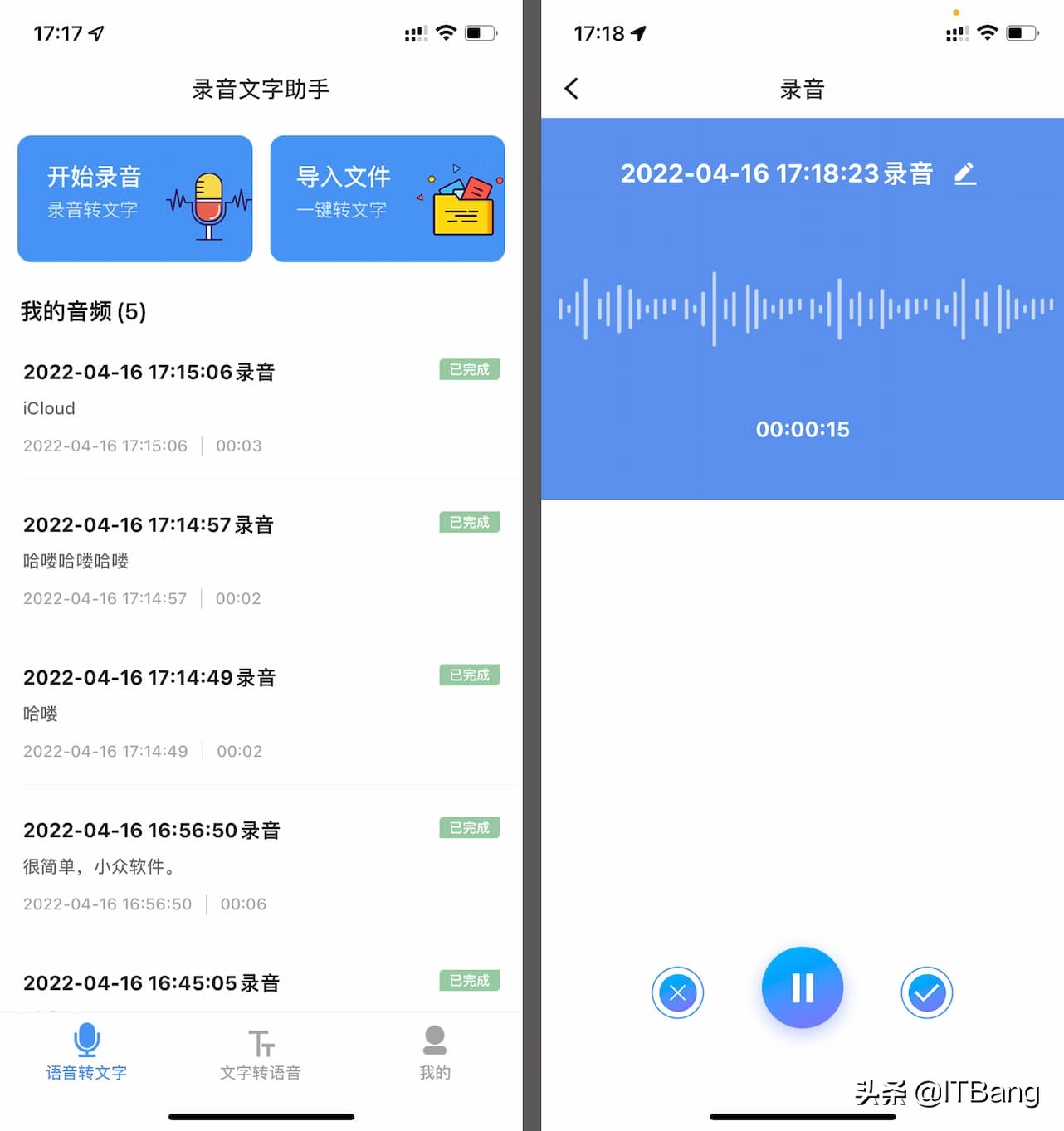This screenshot has height=1131, width=1064.
Task: Cancel the recording with the X button
Action: (677, 992)
